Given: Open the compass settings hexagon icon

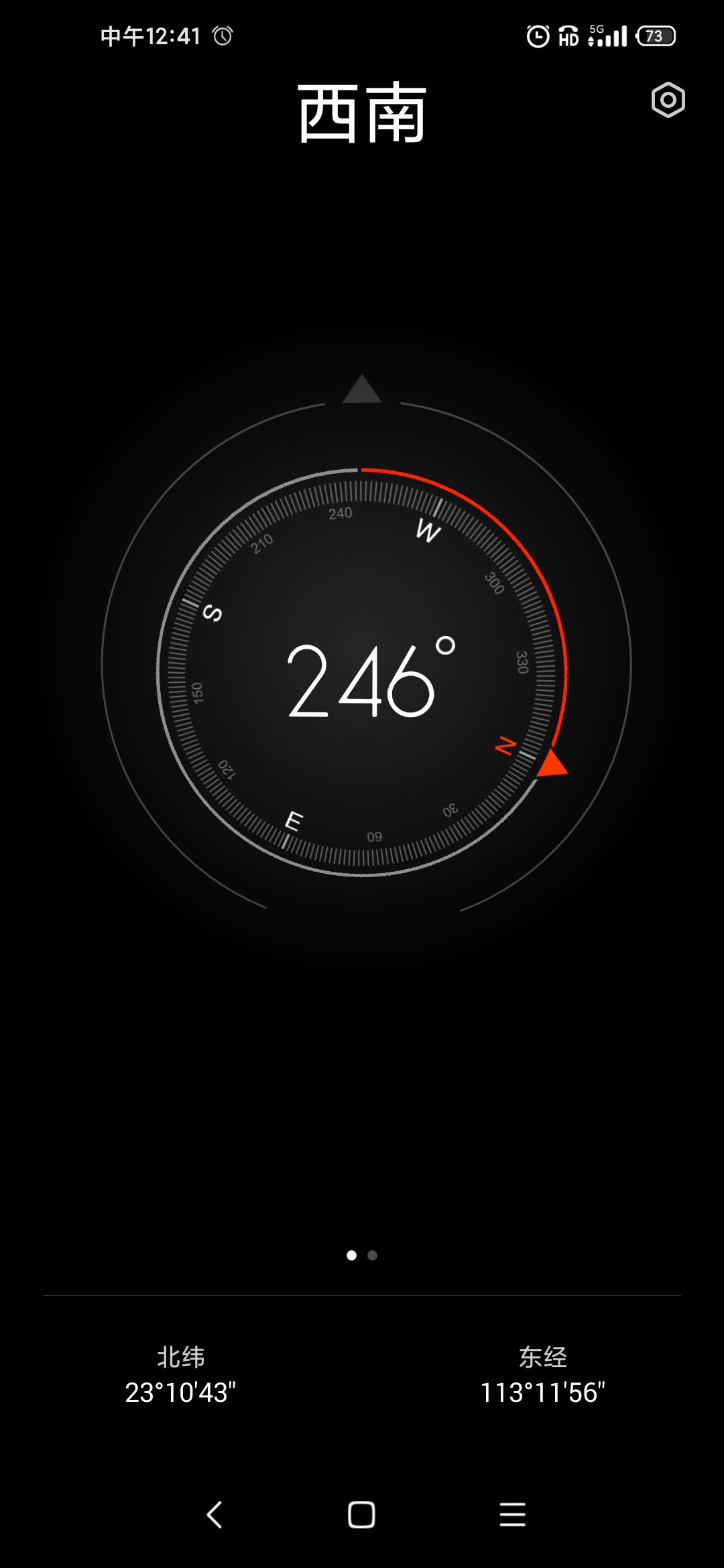Looking at the screenshot, I should (668, 101).
